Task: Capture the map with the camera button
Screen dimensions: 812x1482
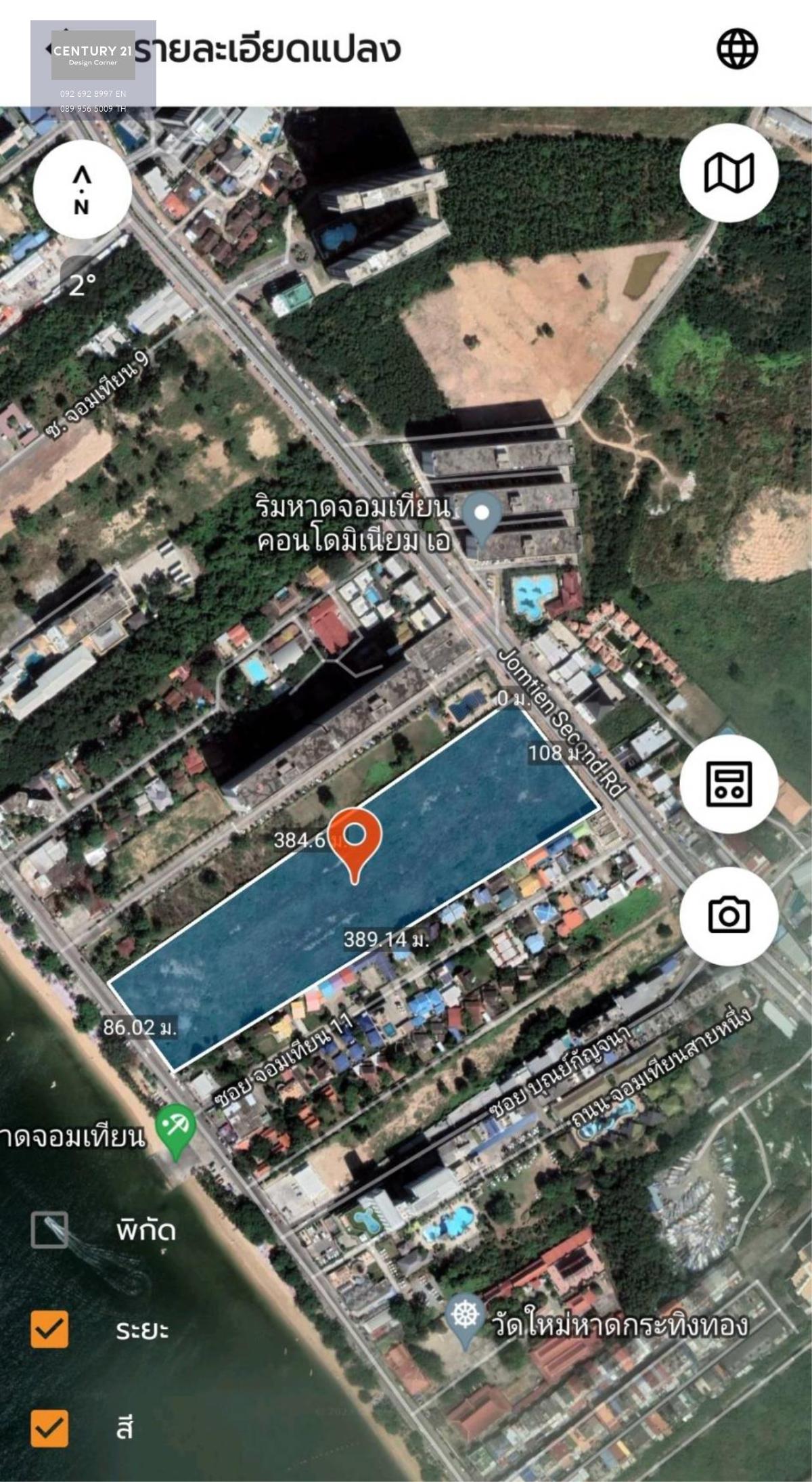Action: point(729,916)
